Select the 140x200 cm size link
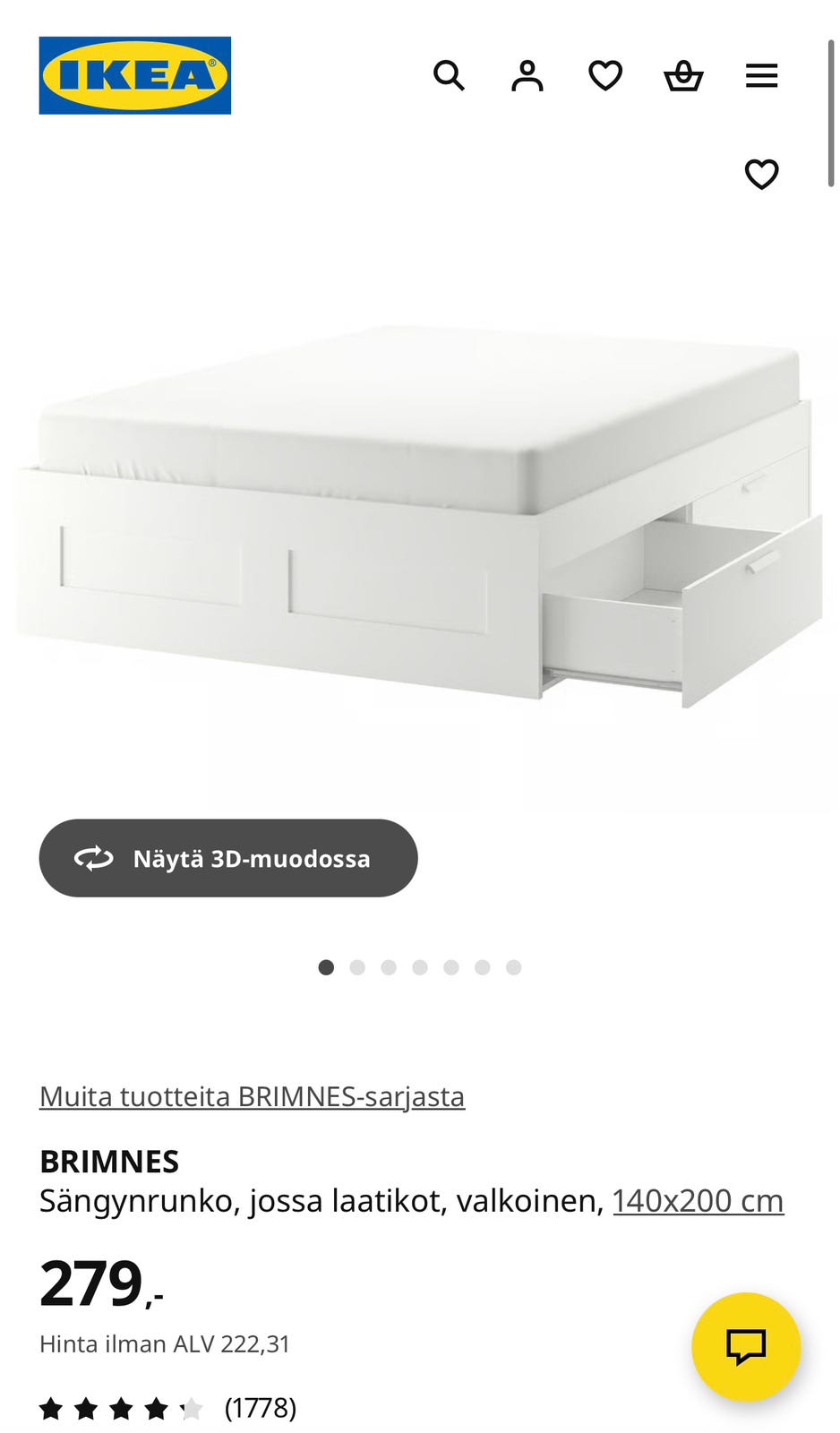The height and width of the screenshot is (1433, 840). (698, 1200)
